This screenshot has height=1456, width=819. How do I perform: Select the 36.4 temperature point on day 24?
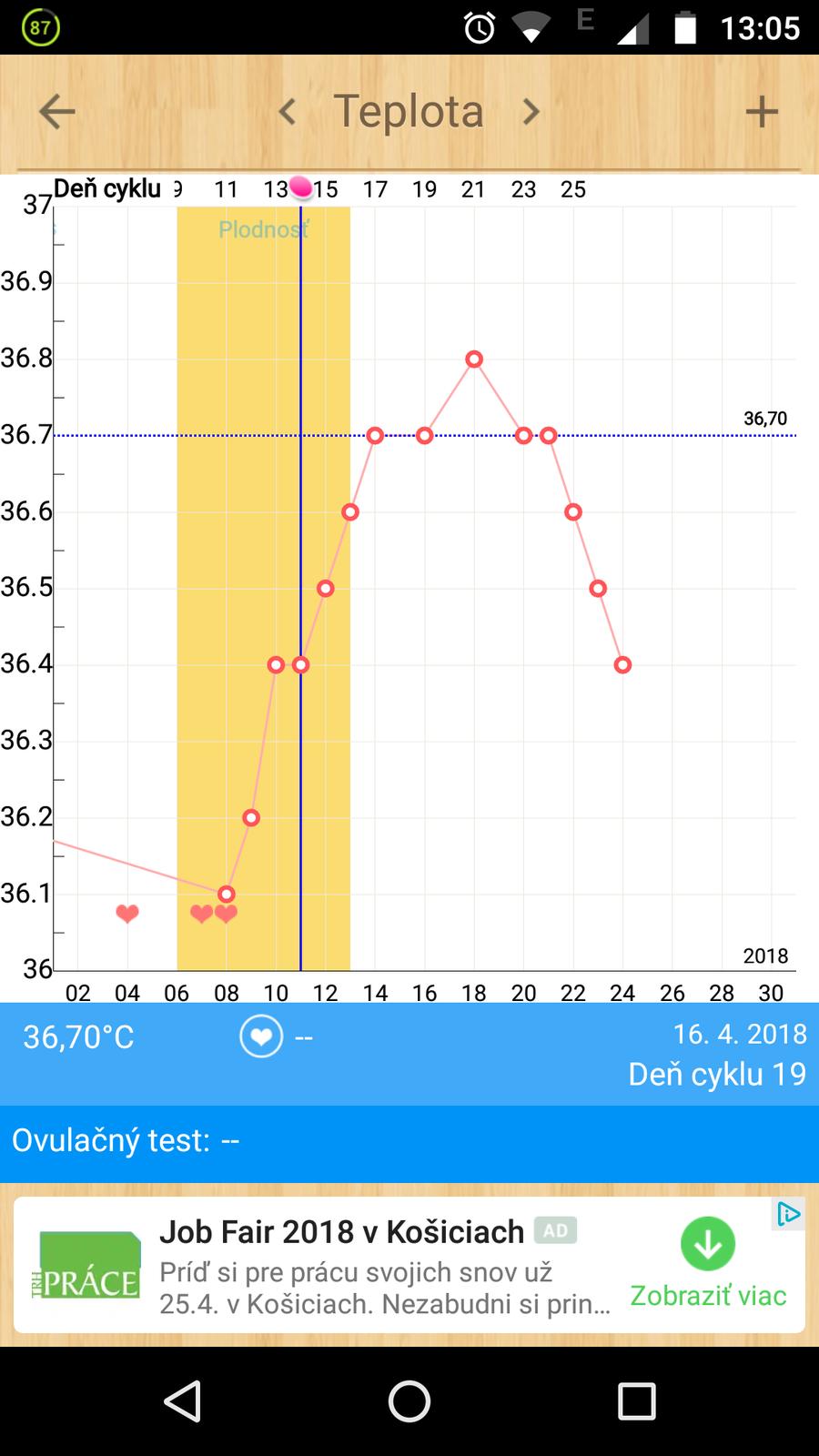[x=622, y=665]
